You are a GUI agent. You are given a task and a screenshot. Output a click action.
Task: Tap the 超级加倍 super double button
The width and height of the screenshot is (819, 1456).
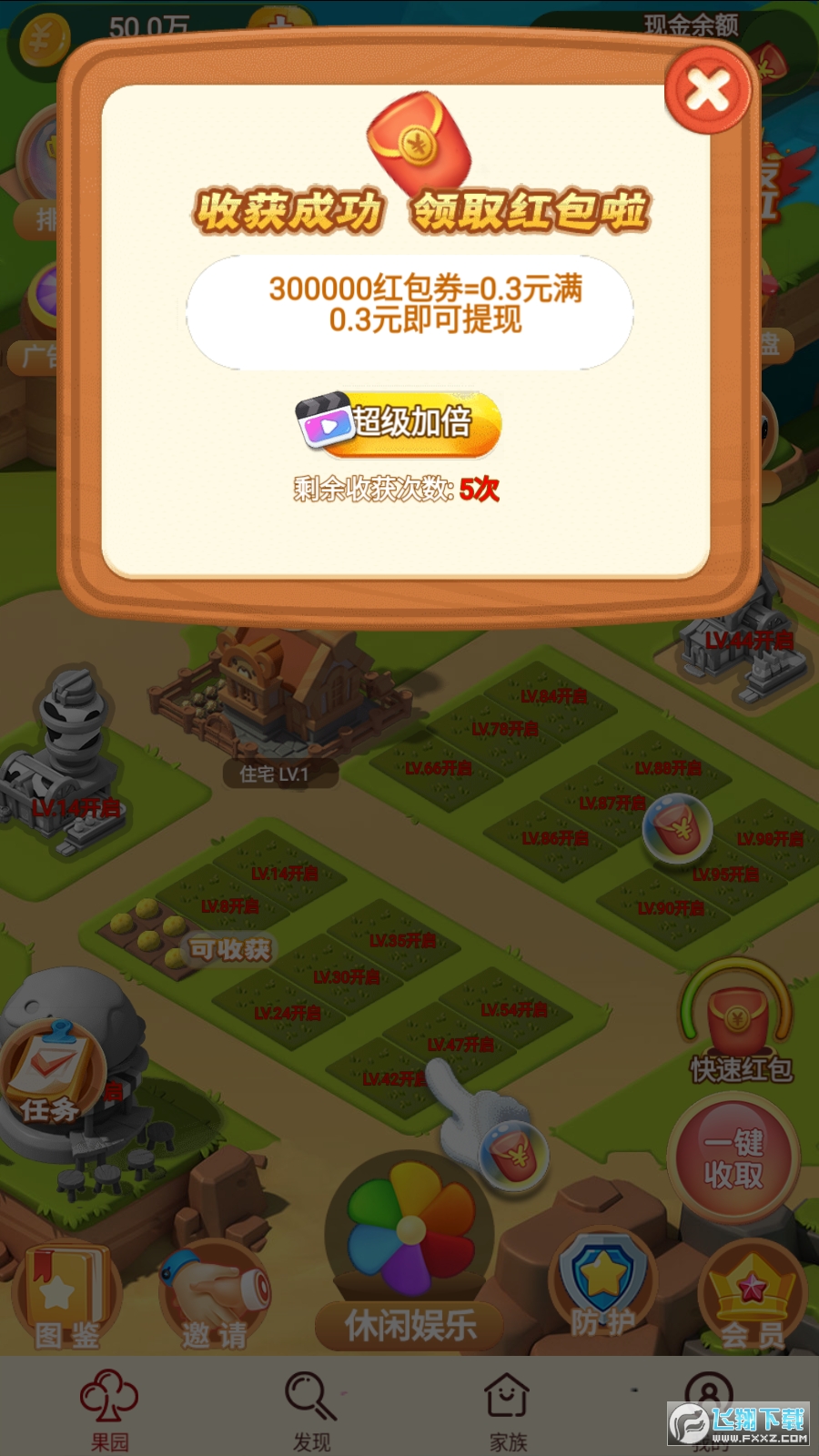399,423
